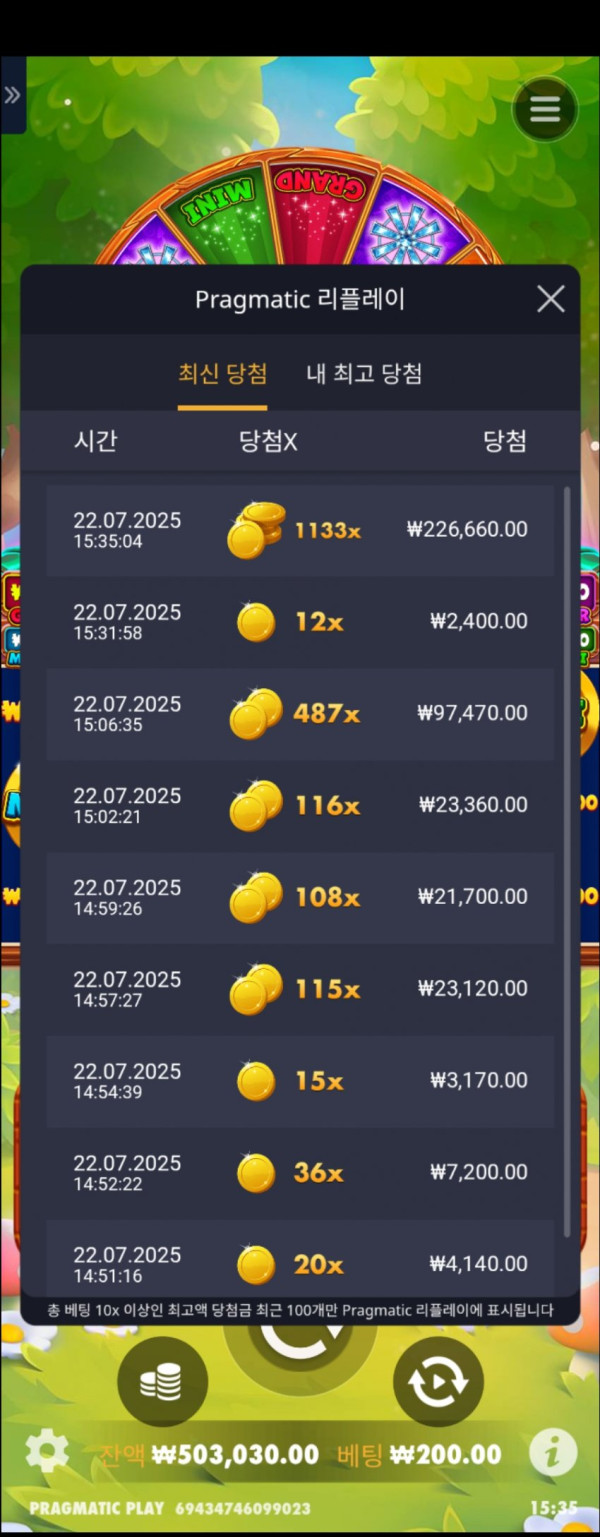Open replay of the 1133x win
This screenshot has width=600, height=1537.
[x=300, y=530]
